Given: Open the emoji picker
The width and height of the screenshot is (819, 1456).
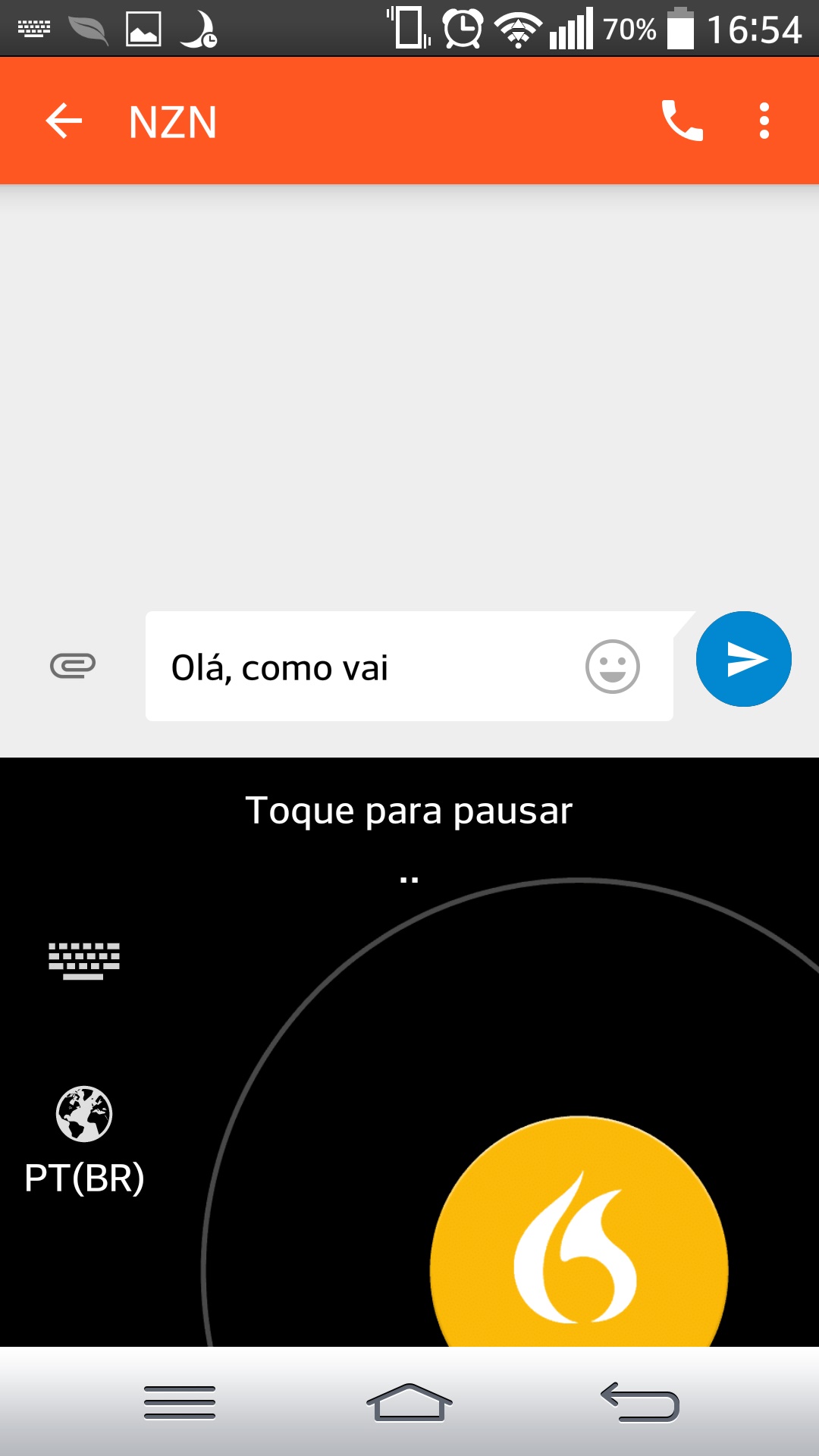Looking at the screenshot, I should (x=613, y=667).
